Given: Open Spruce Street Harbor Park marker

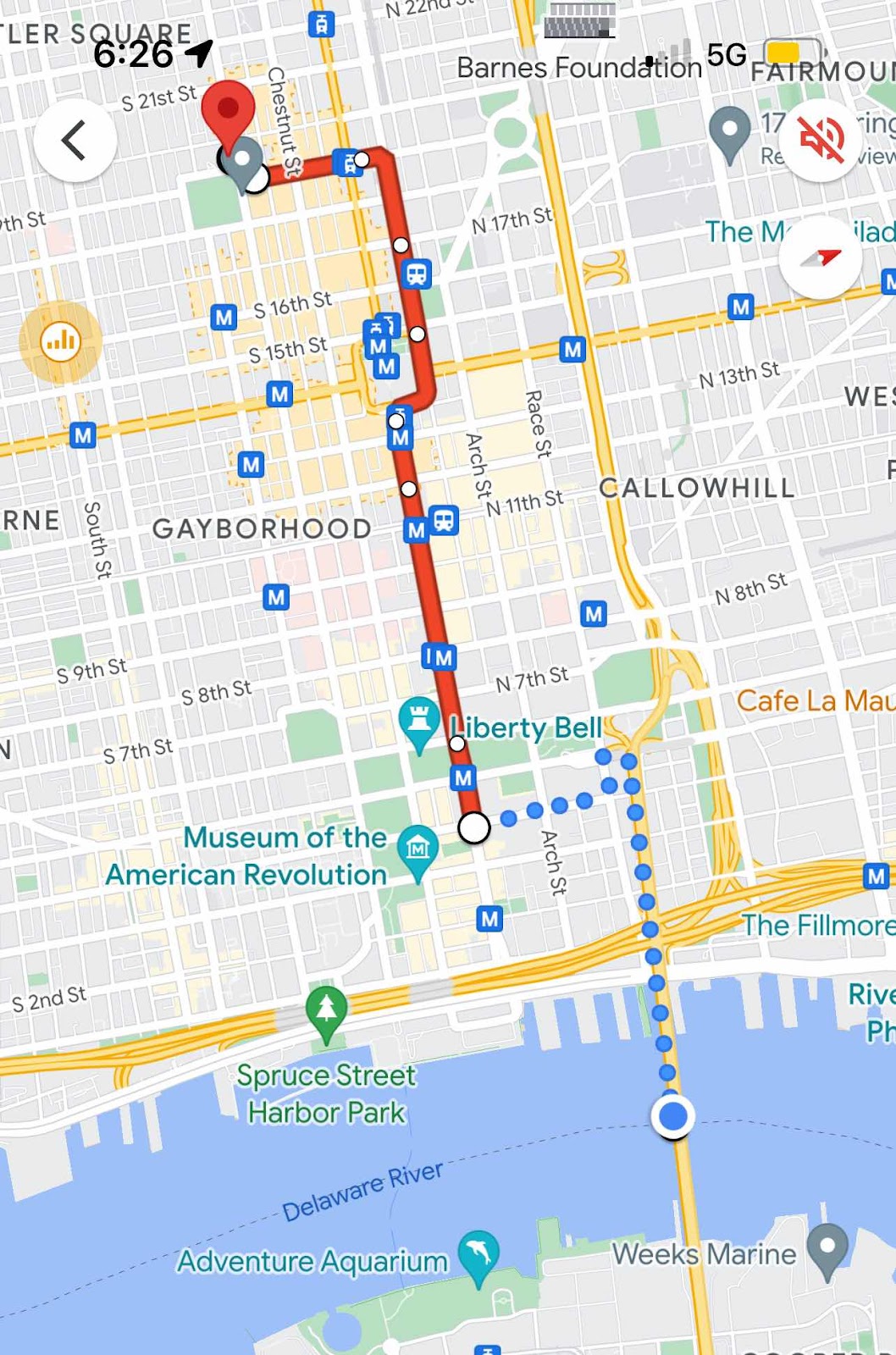Looking at the screenshot, I should (x=326, y=1011).
